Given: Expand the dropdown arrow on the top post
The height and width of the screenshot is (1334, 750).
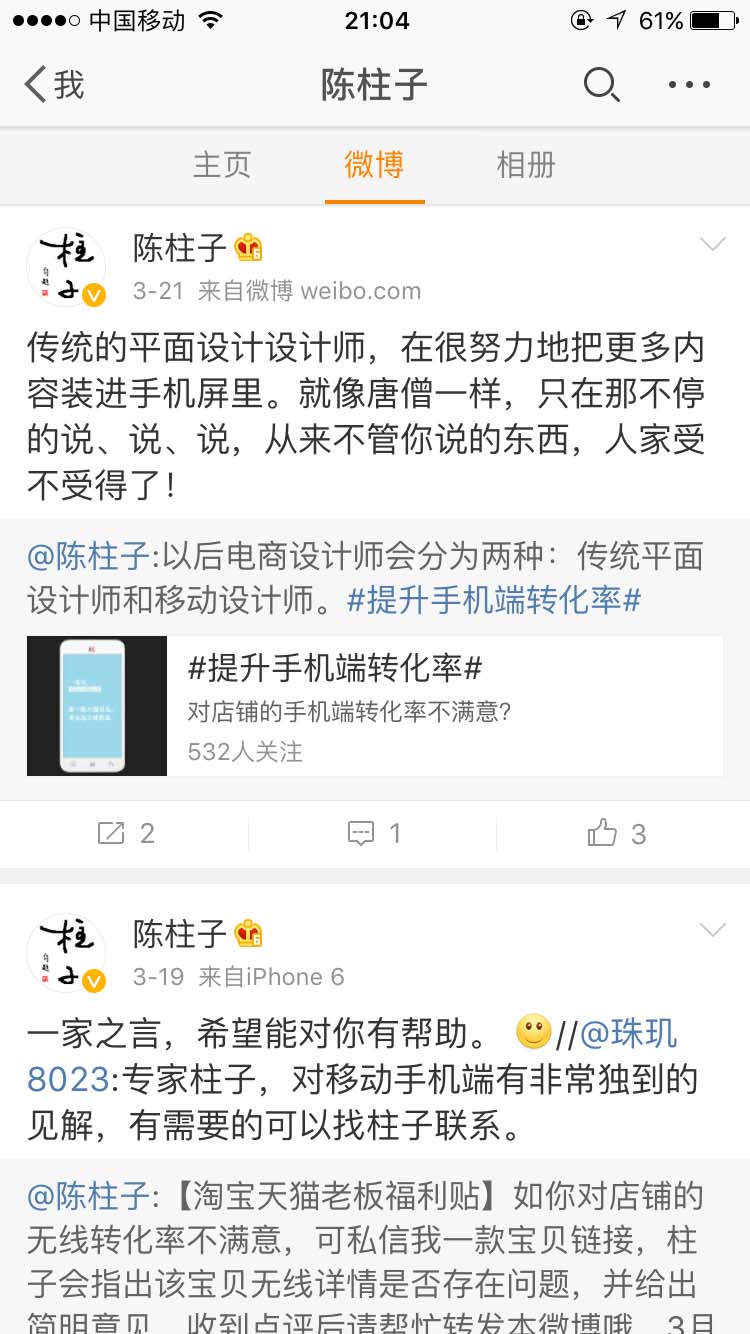Looking at the screenshot, I should (x=713, y=243).
